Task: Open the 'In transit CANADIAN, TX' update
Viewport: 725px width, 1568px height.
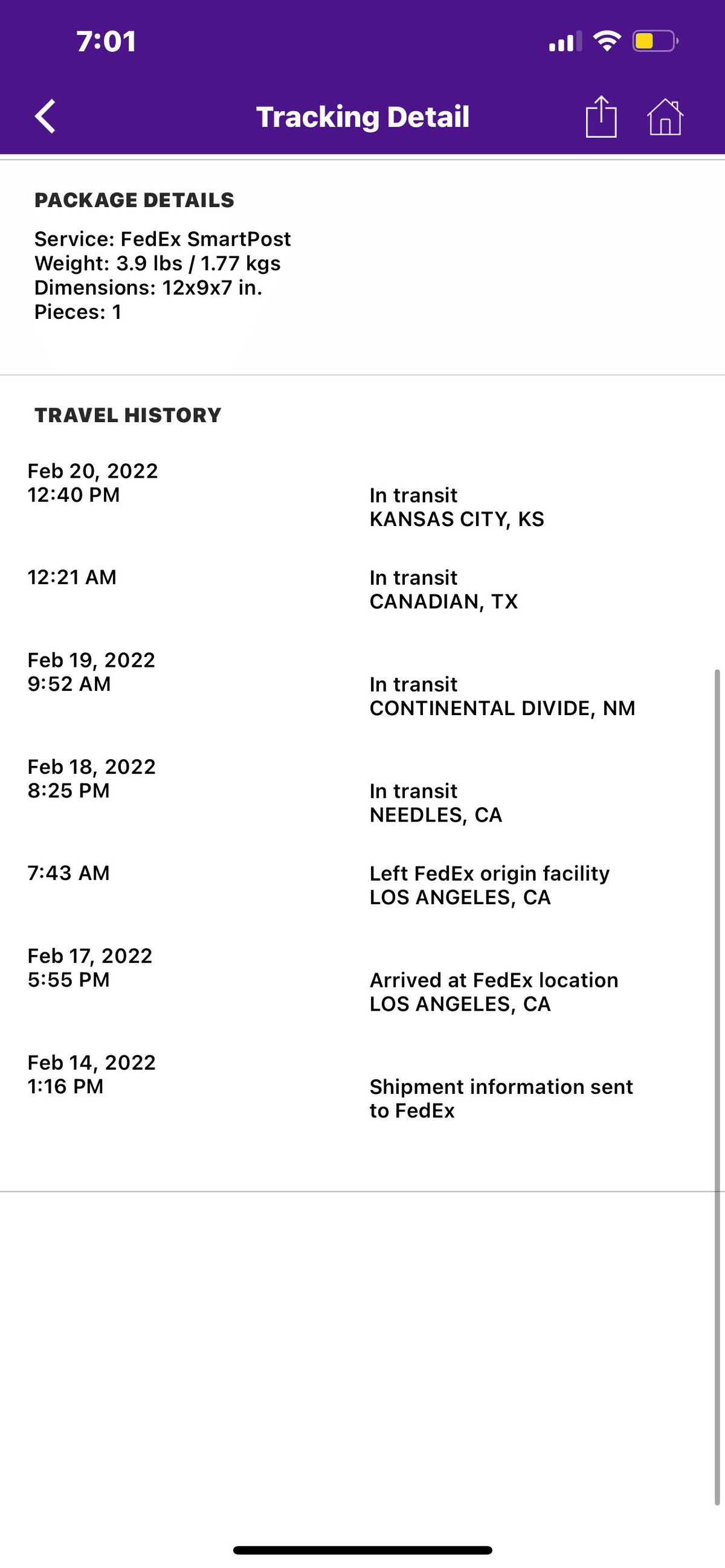Action: [443, 589]
